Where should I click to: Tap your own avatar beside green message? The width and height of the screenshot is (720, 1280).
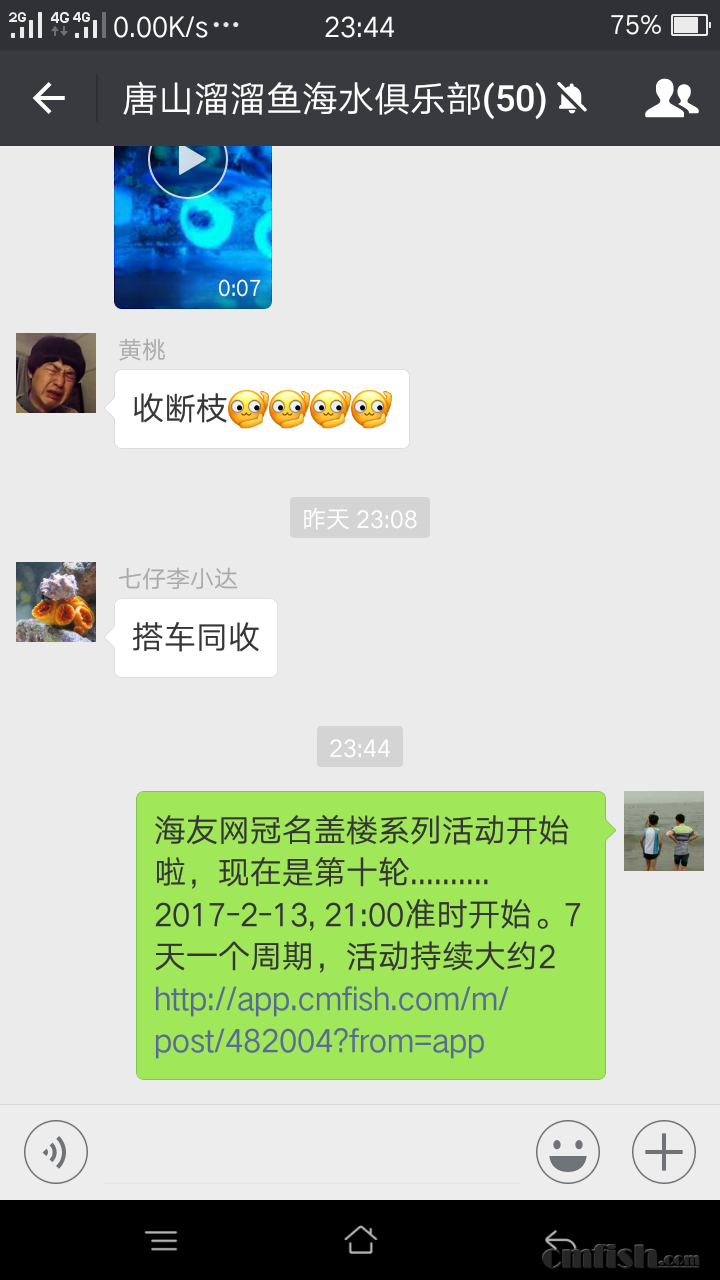pyautogui.click(x=663, y=831)
